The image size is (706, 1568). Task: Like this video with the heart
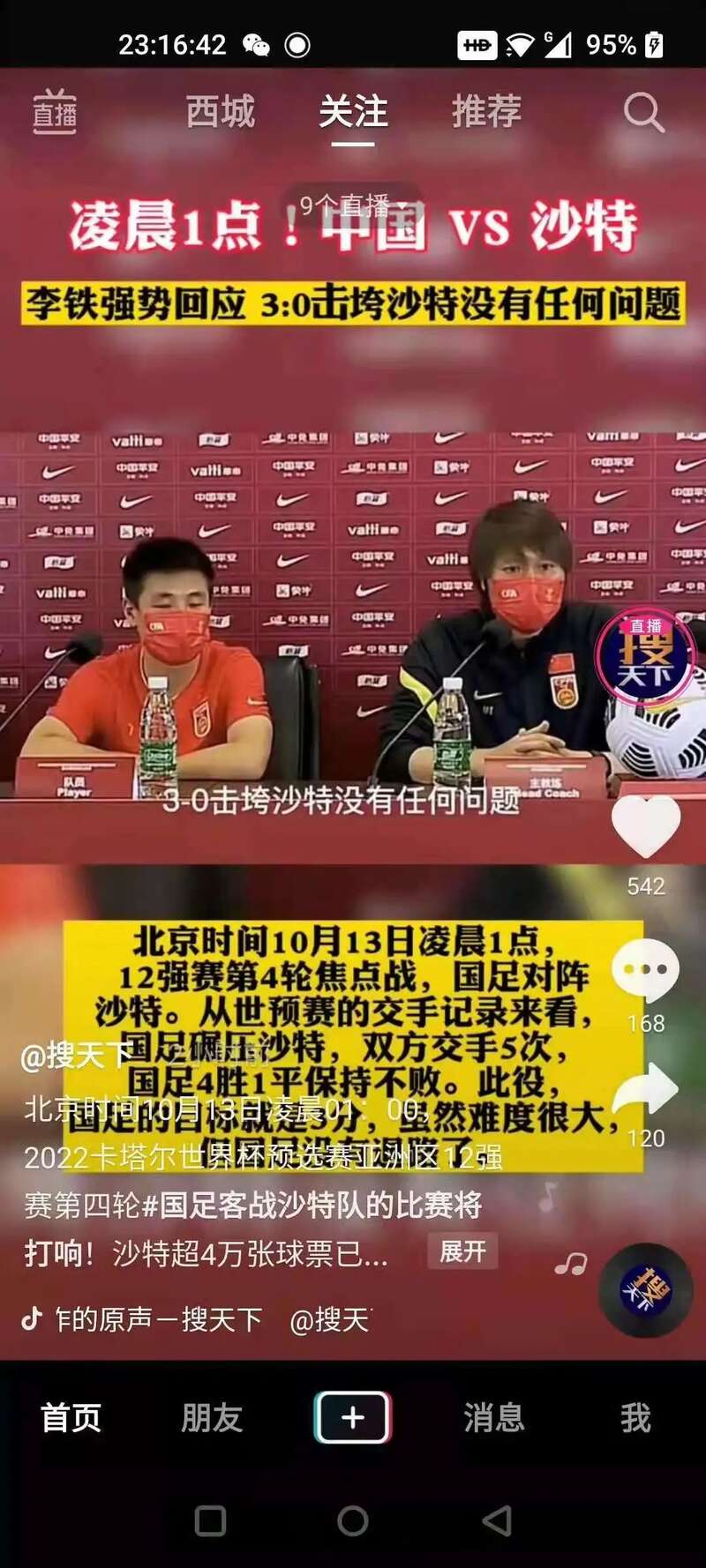click(646, 825)
